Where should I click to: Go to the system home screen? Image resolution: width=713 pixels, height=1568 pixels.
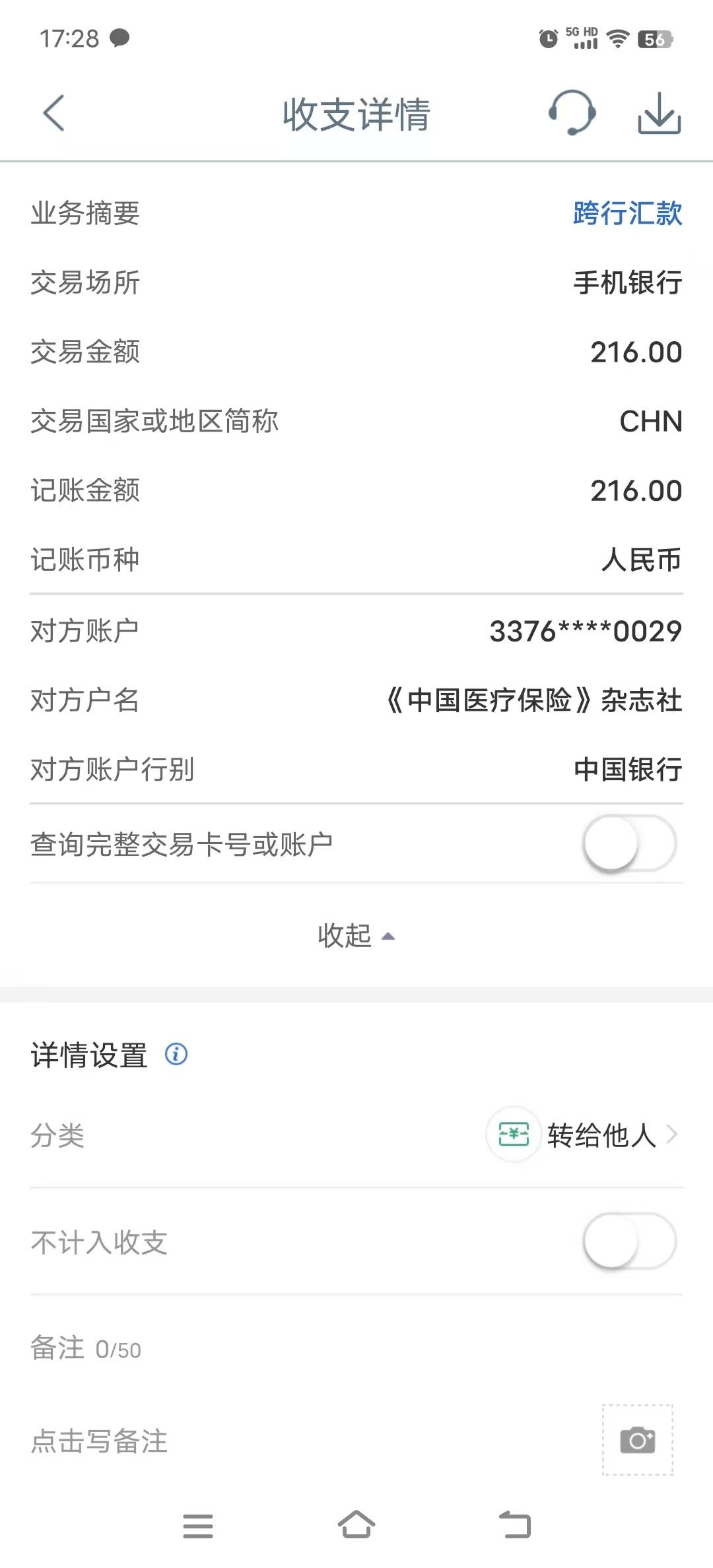point(356,1525)
